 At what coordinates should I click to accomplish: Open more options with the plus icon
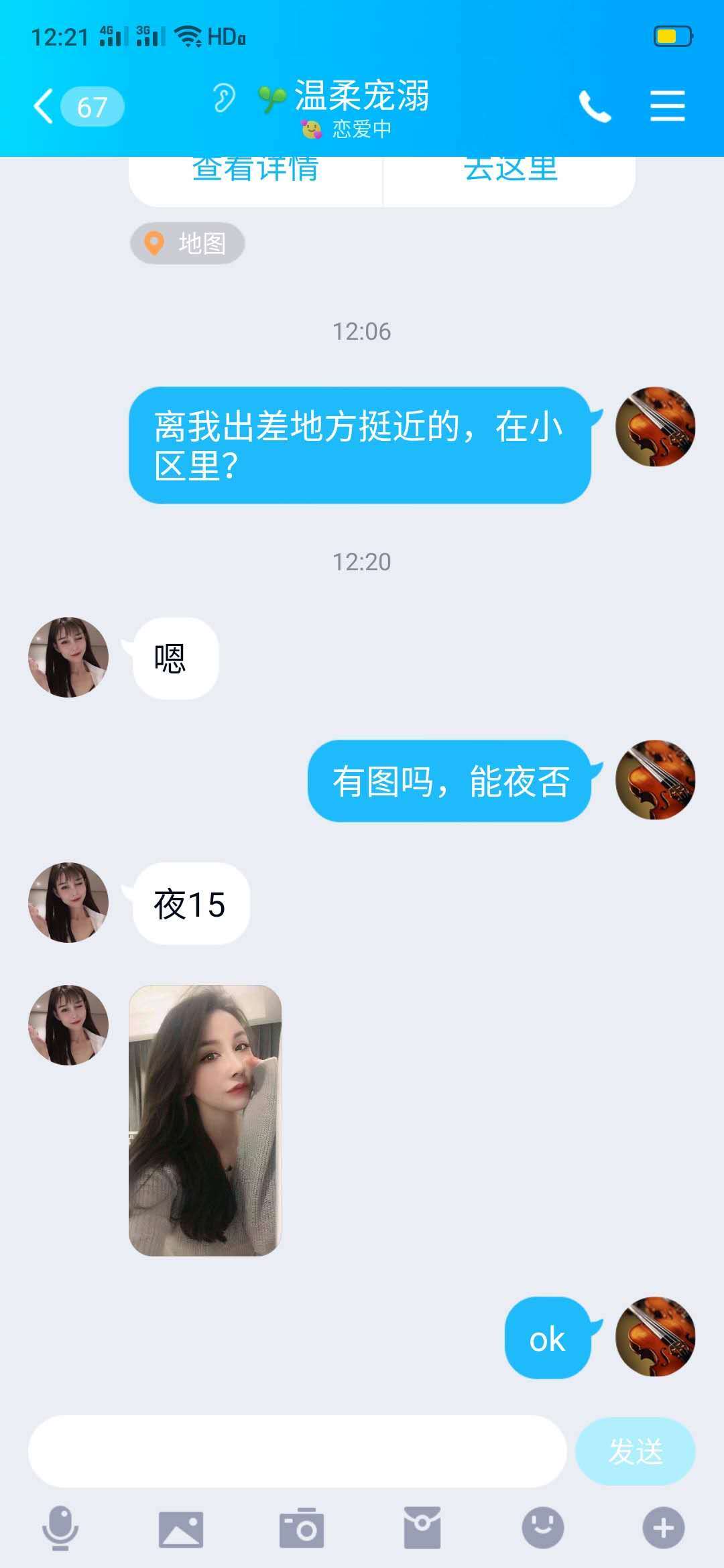664,1528
